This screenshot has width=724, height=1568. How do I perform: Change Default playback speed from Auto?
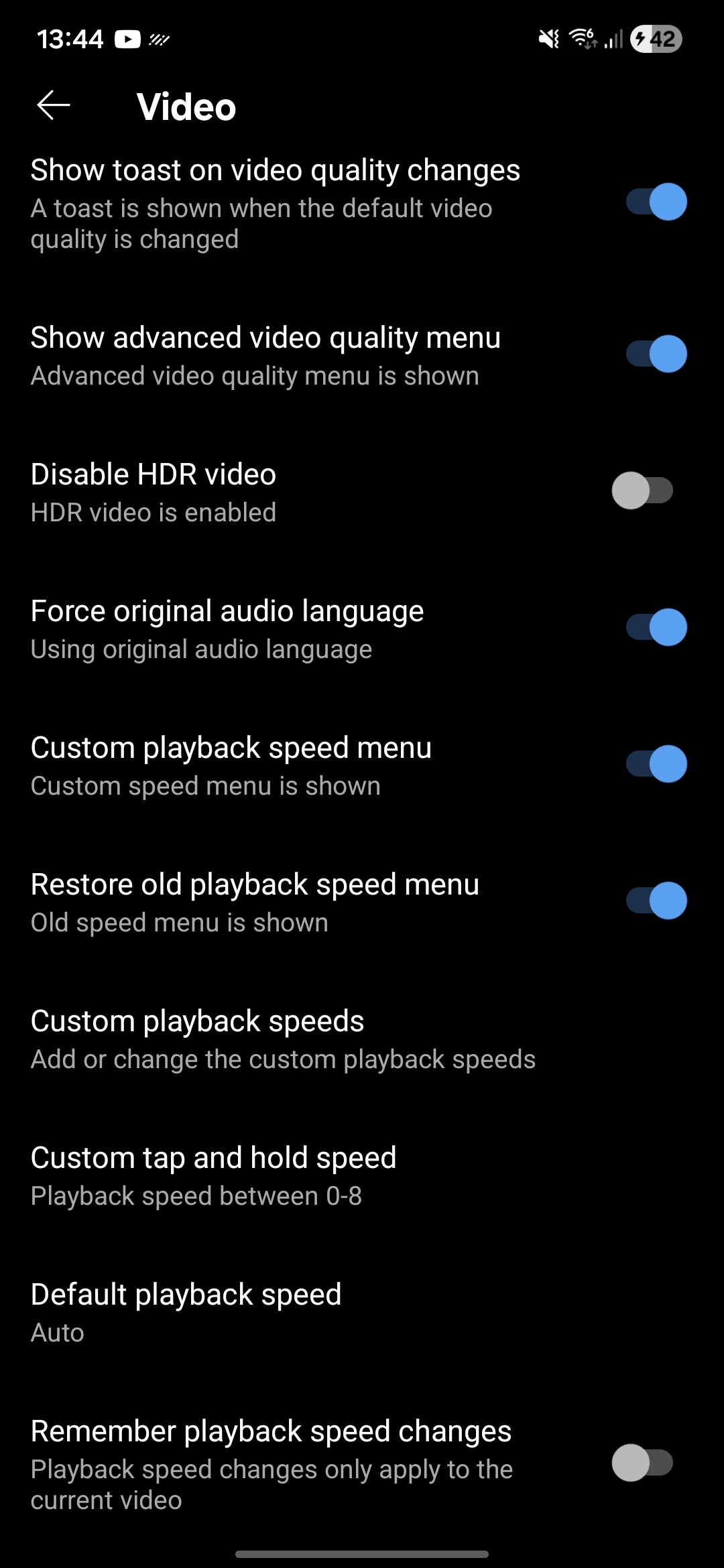(186, 1313)
